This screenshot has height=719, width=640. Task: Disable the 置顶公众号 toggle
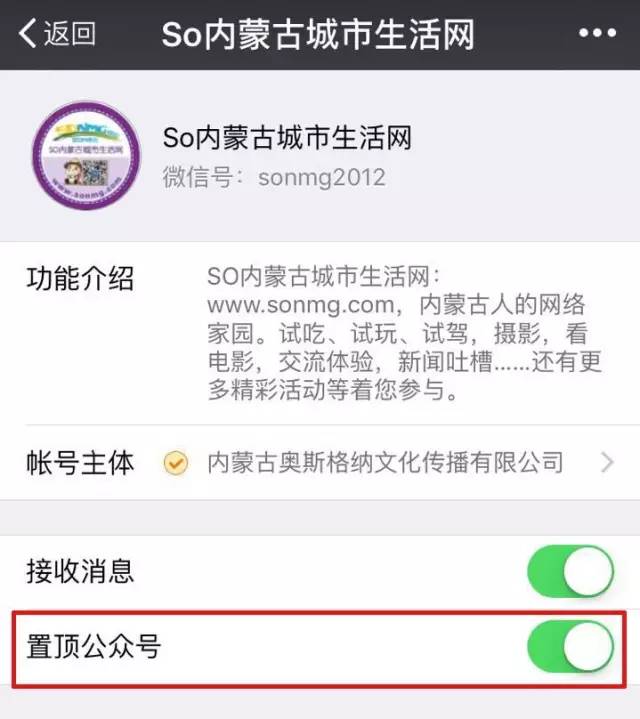coord(570,647)
